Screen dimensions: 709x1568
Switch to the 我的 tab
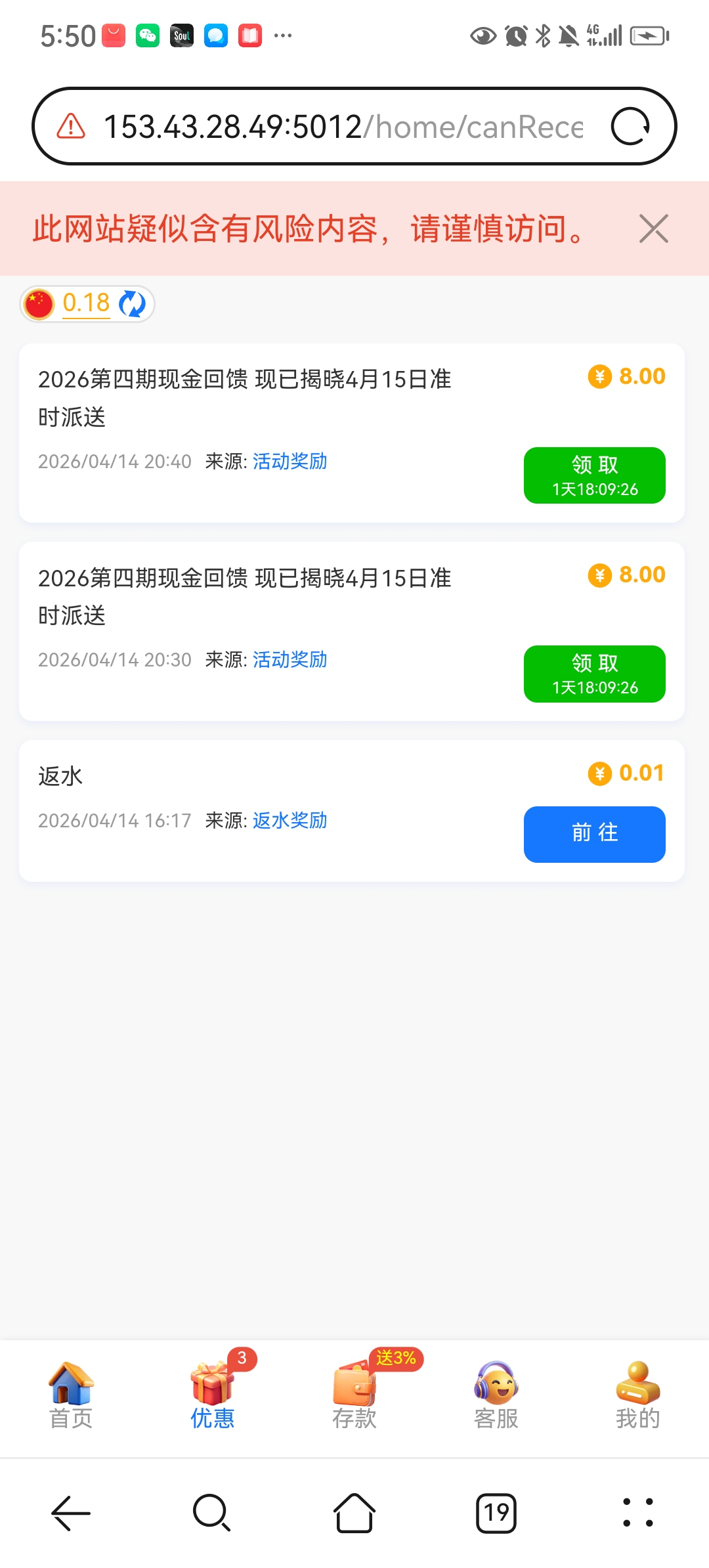[x=637, y=1395]
